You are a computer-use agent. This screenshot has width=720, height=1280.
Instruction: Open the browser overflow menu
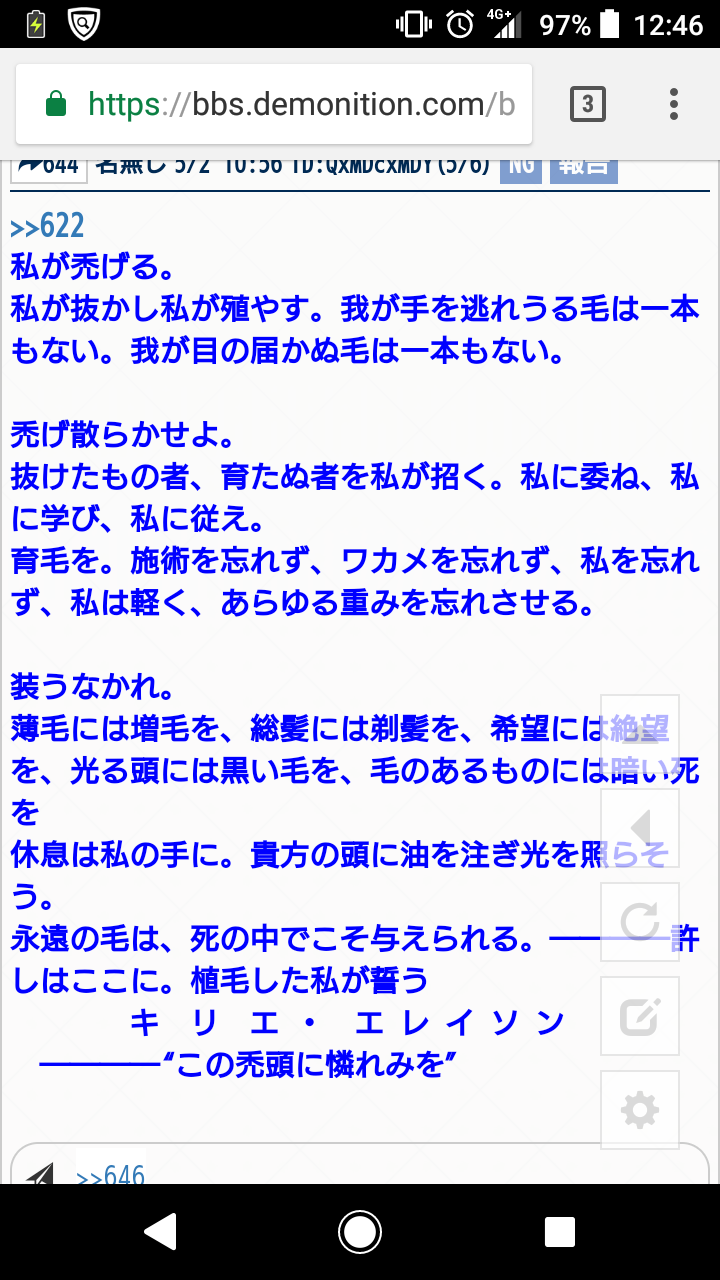674,104
